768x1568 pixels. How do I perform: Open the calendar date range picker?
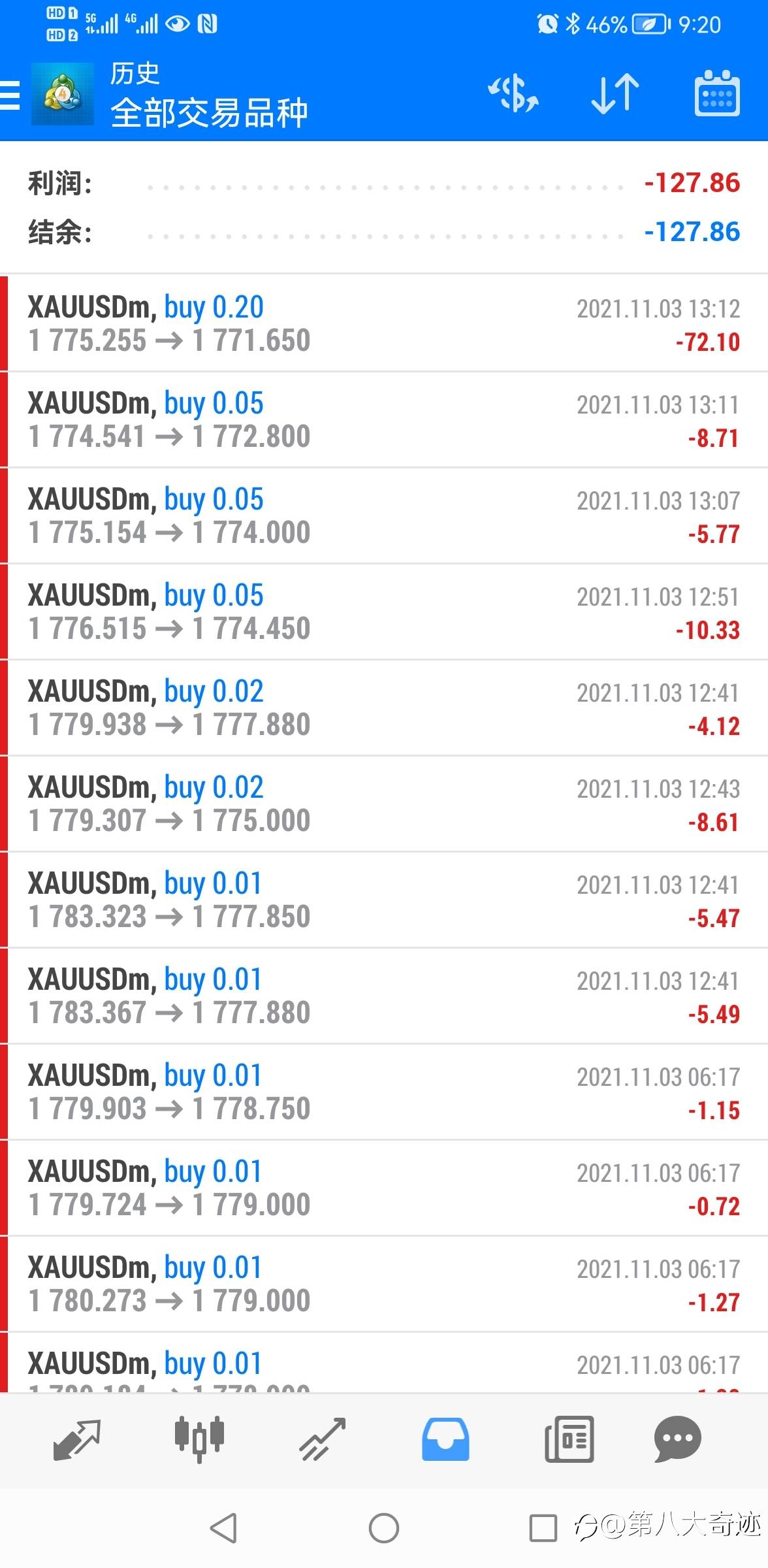click(x=716, y=93)
